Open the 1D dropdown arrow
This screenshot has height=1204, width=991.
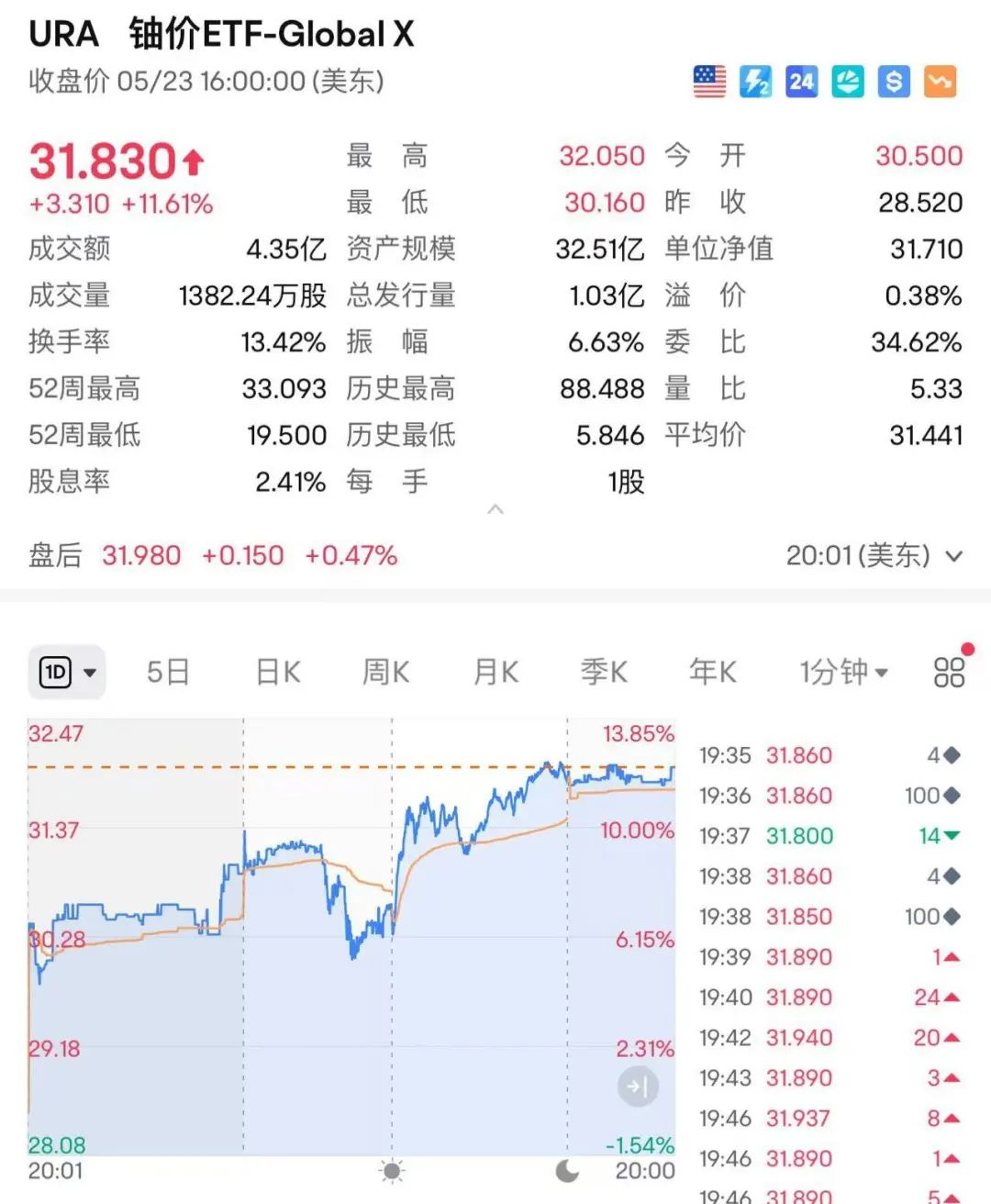click(x=89, y=672)
